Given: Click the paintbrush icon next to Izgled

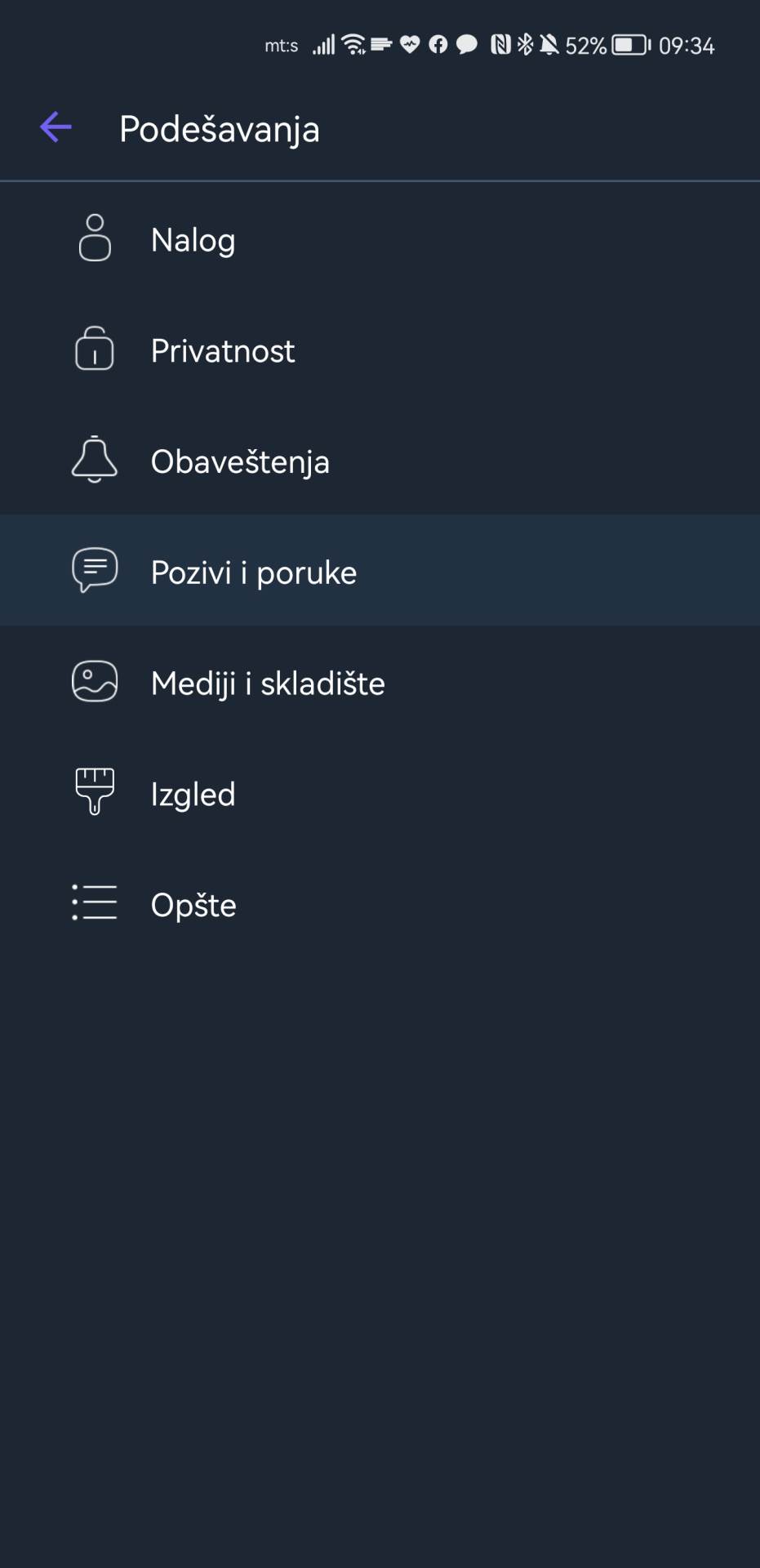Looking at the screenshot, I should coord(94,792).
